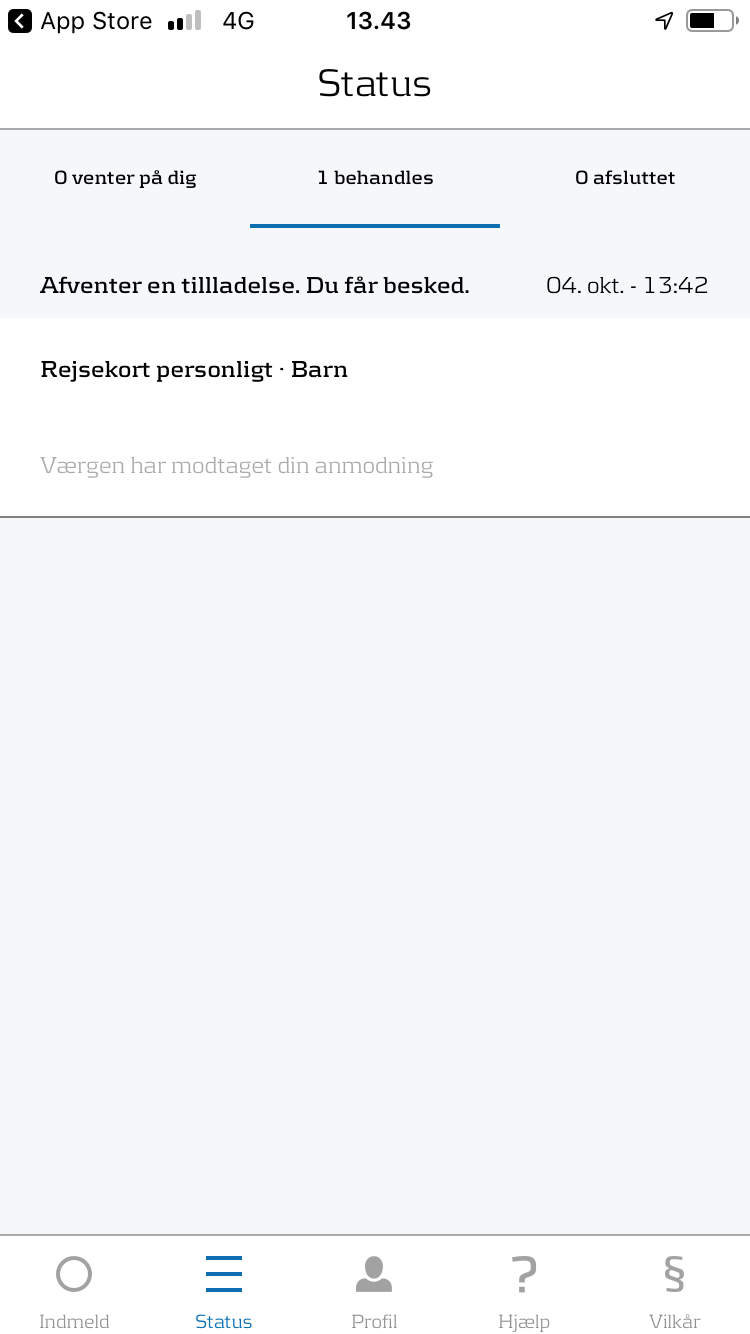The height and width of the screenshot is (1334, 750).
Task: Show the '0 afsluttet' tab
Action: pyautogui.click(x=625, y=178)
